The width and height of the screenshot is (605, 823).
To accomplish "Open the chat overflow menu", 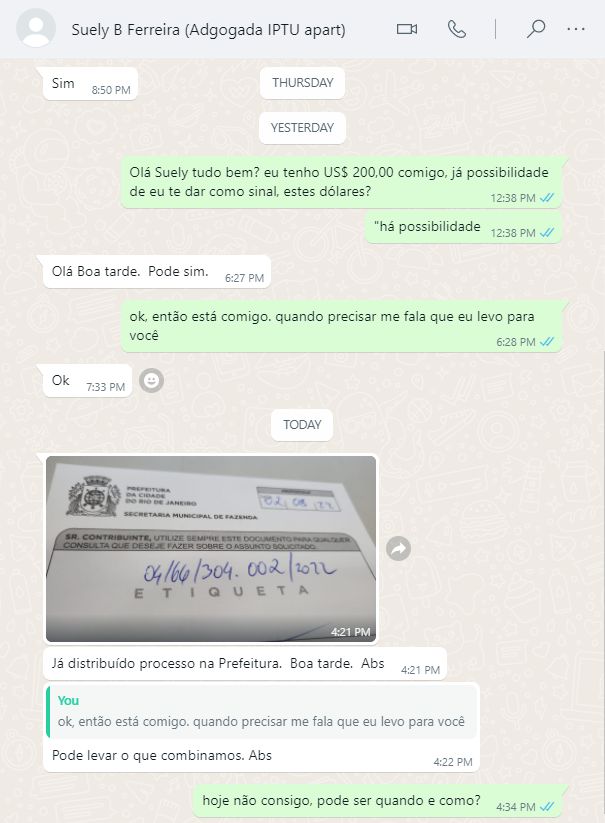I will point(576,29).
